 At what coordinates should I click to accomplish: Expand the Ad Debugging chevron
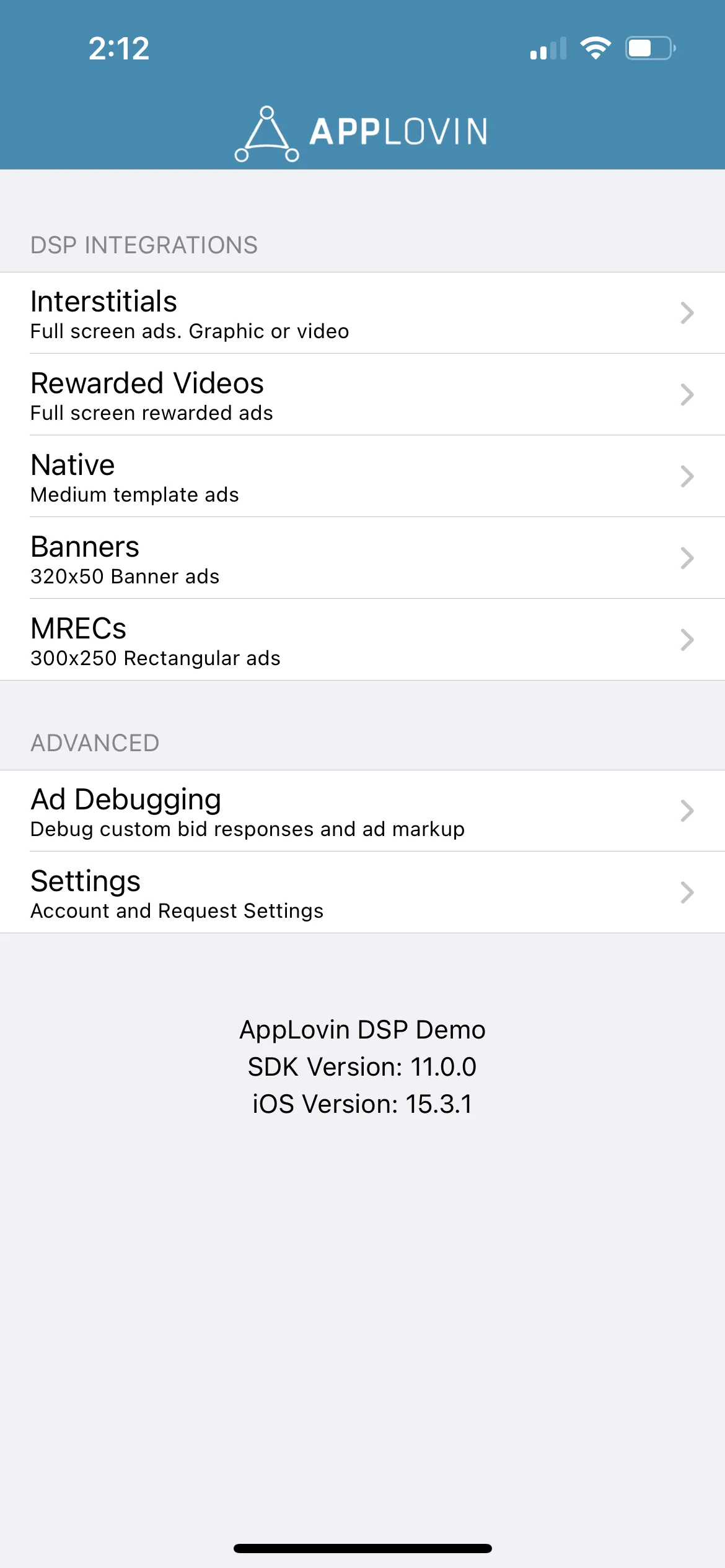pos(687,810)
